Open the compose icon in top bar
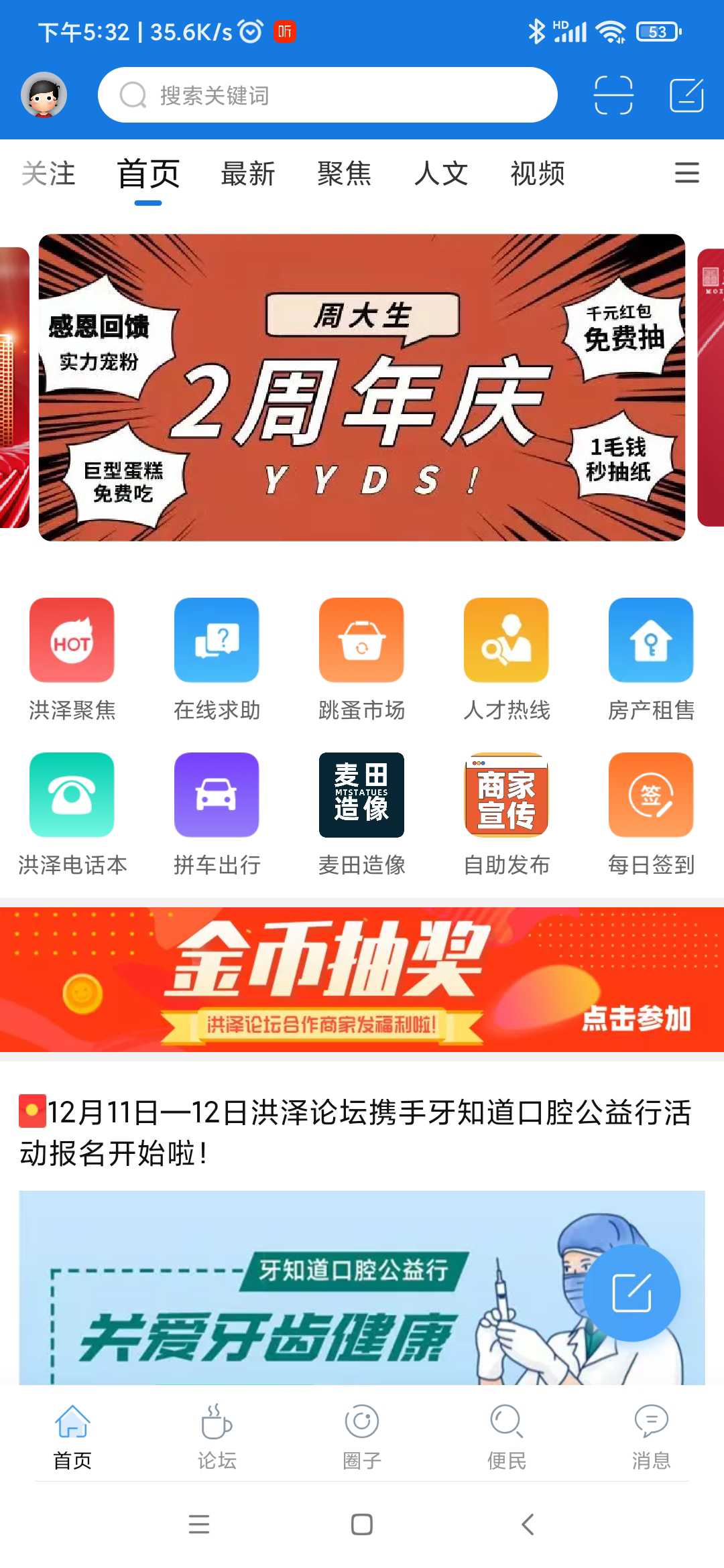 (x=686, y=95)
